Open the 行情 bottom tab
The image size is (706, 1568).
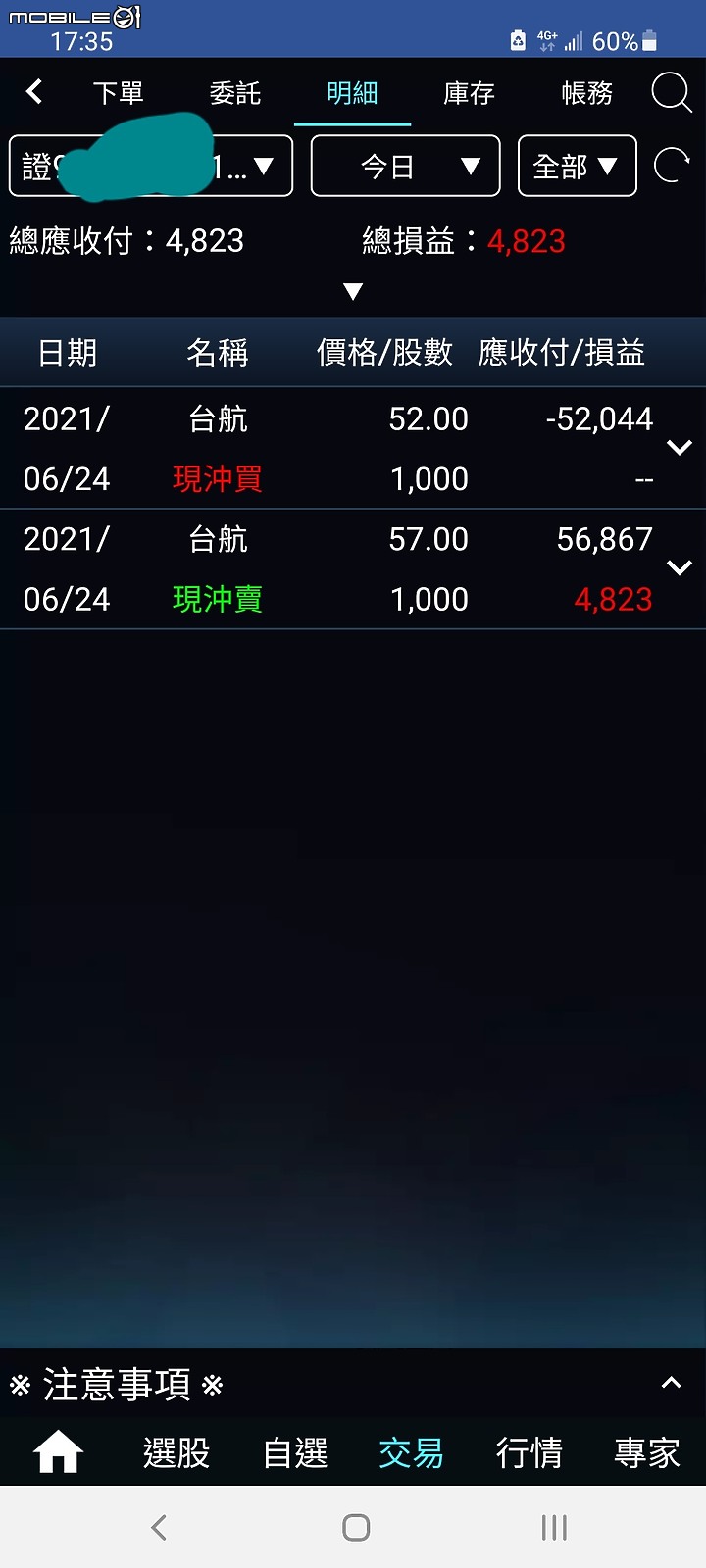[x=529, y=1452]
